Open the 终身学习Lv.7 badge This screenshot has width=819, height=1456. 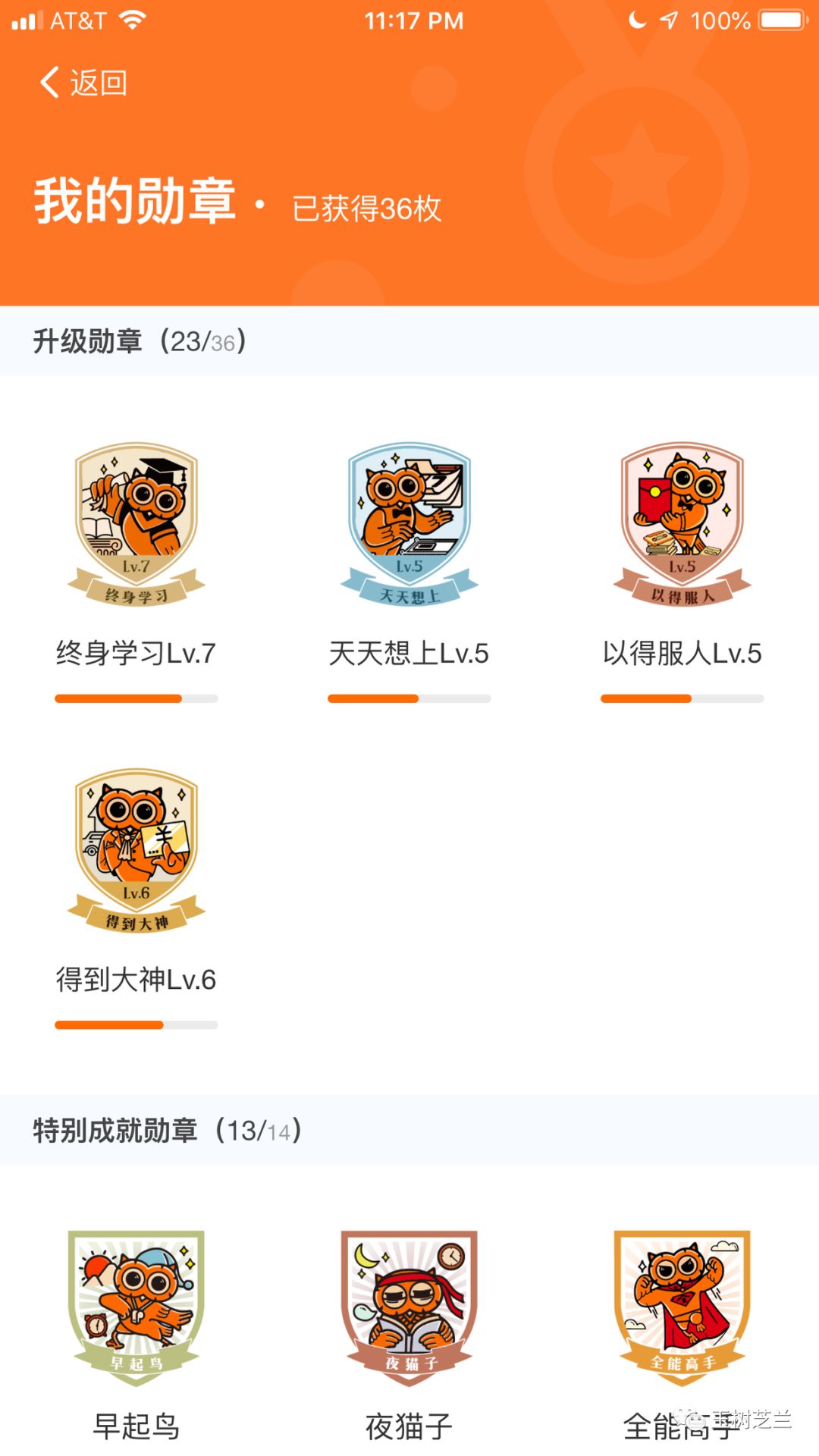[136, 525]
